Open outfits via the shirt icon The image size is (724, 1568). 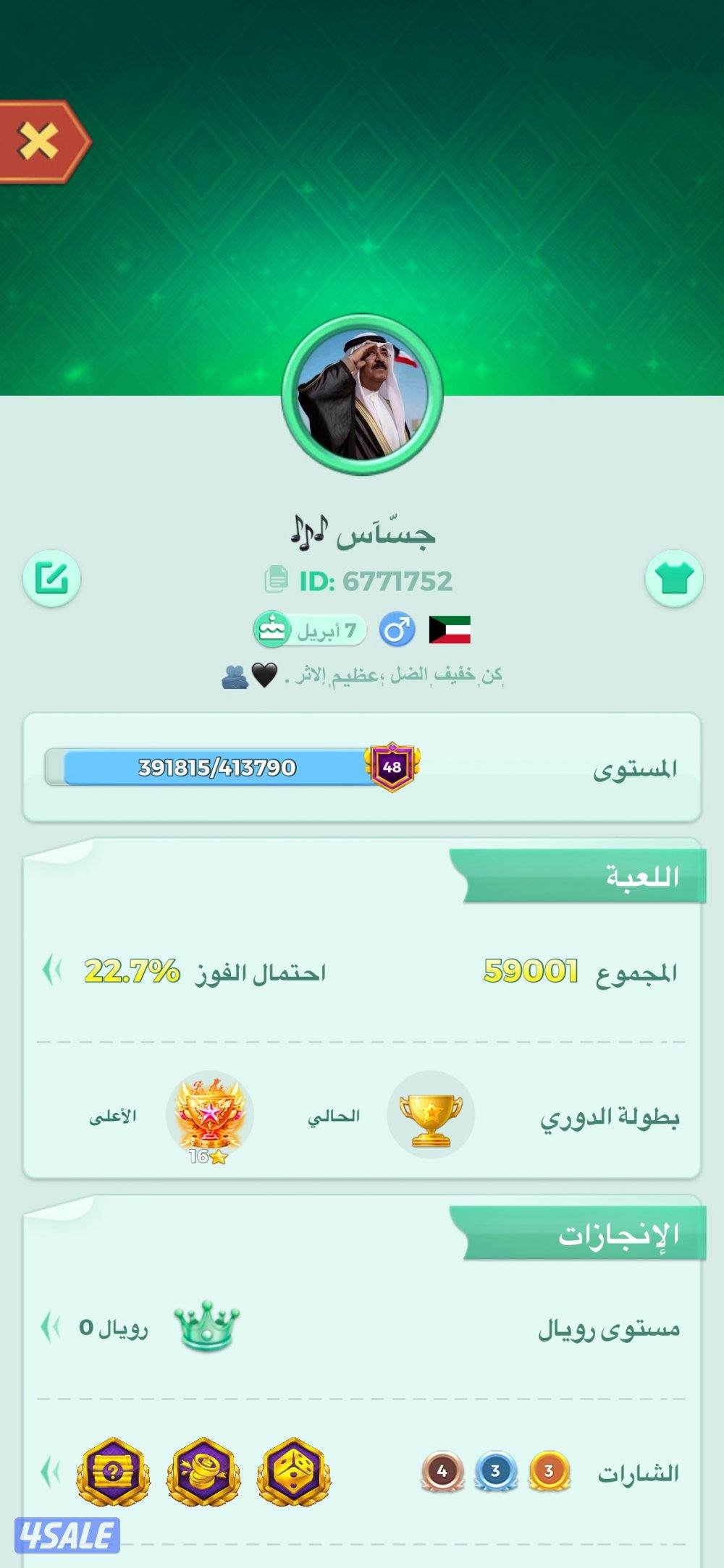pyautogui.click(x=675, y=579)
